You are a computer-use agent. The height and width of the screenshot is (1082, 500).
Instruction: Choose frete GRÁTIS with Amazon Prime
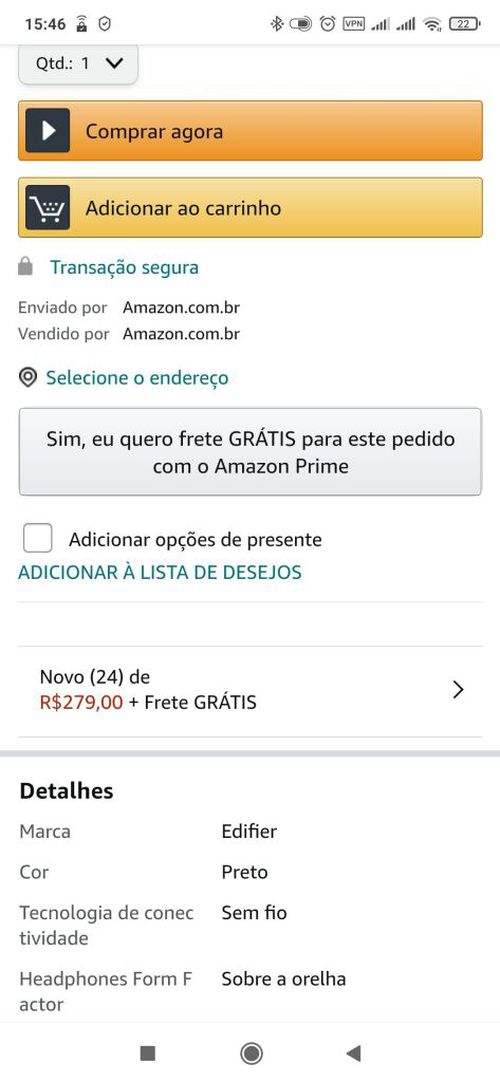(x=250, y=452)
